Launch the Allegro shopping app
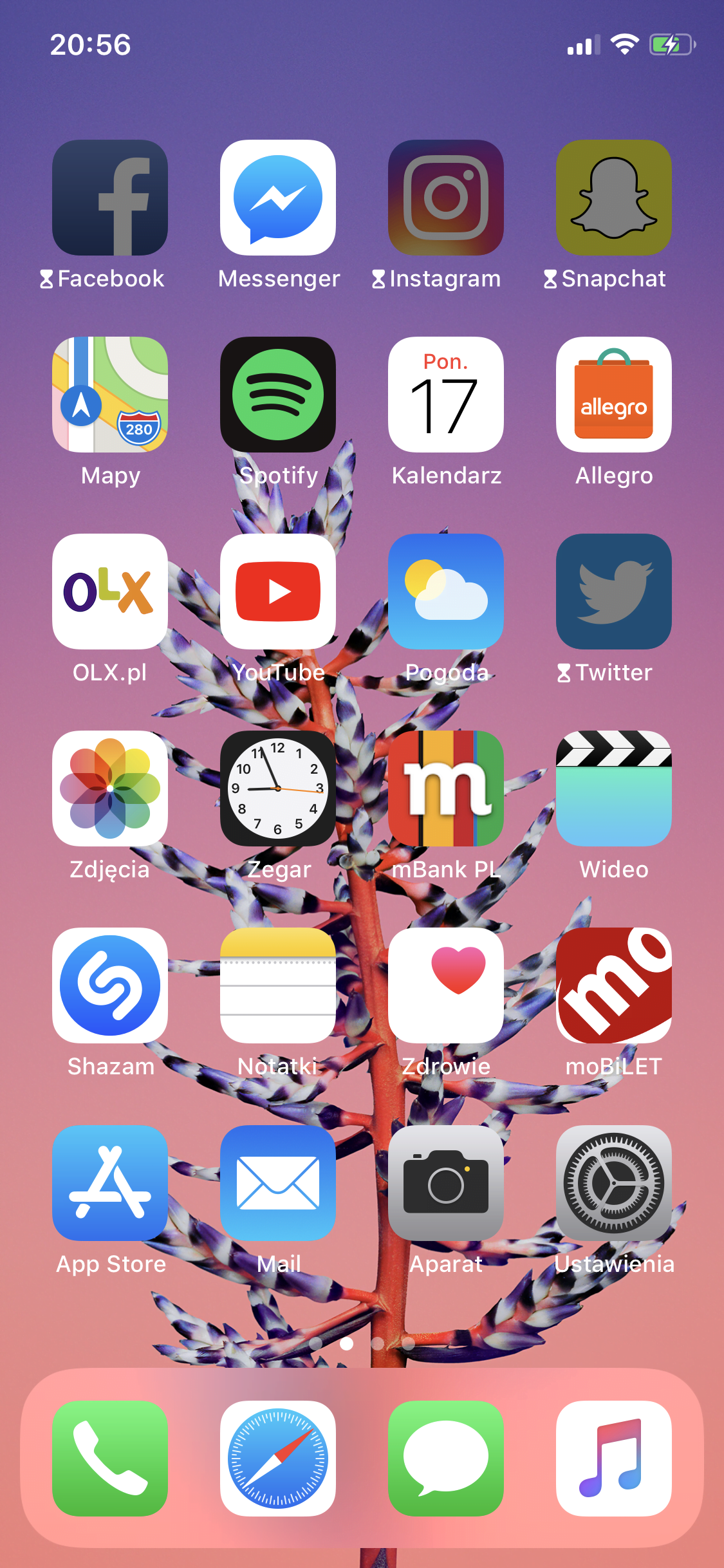 [x=614, y=395]
